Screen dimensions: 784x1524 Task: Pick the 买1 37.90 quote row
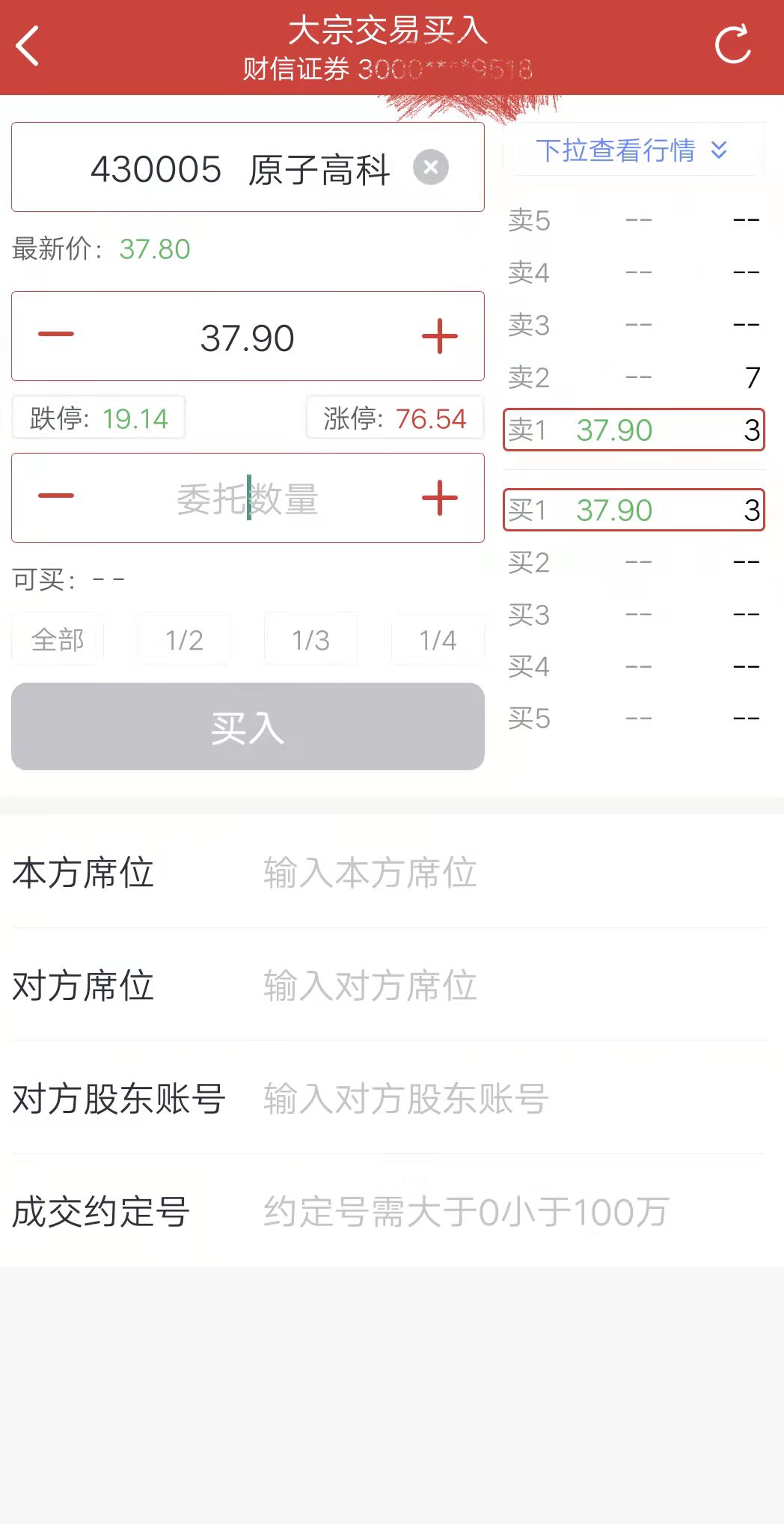point(634,510)
